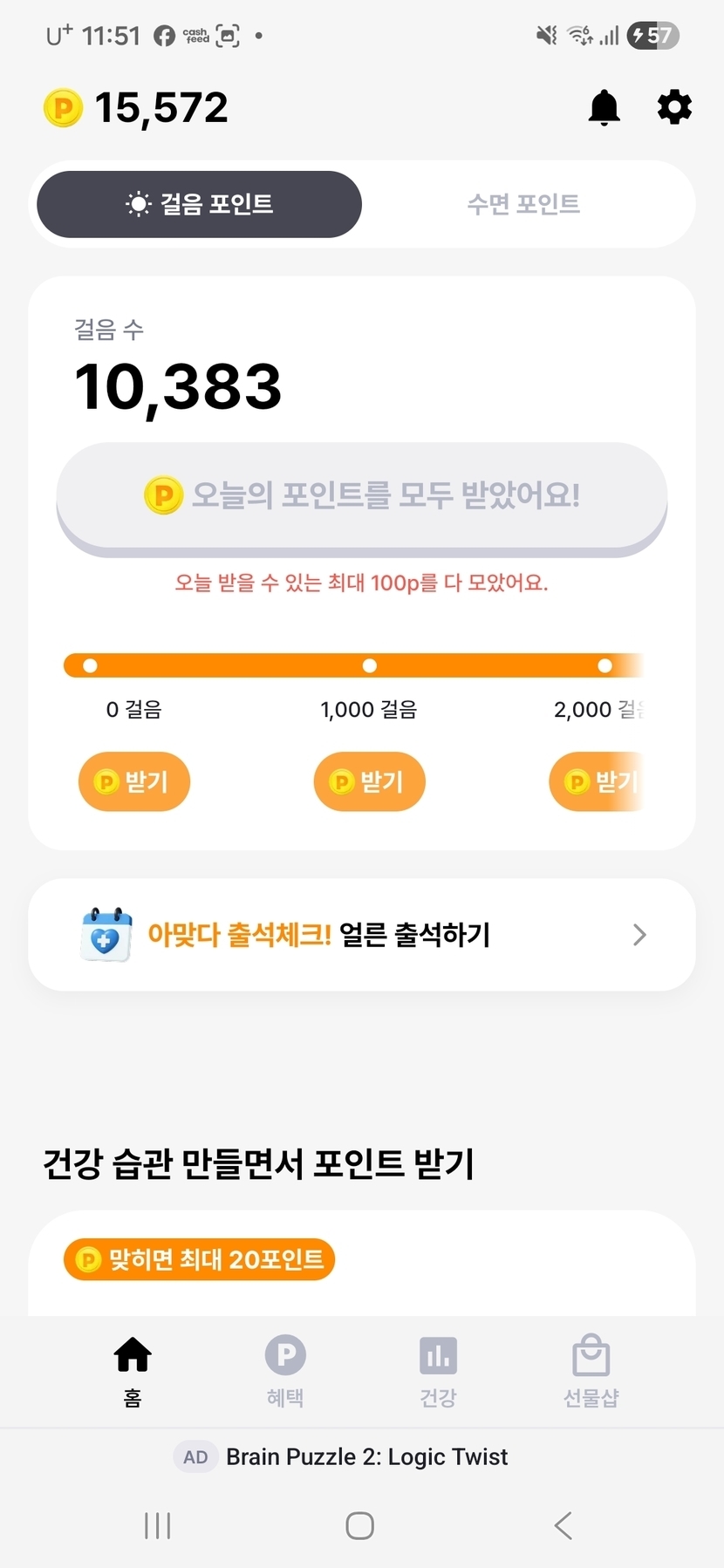Open the Brain Puzzle 2 ad banner
The width and height of the screenshot is (724, 1568).
362,1456
